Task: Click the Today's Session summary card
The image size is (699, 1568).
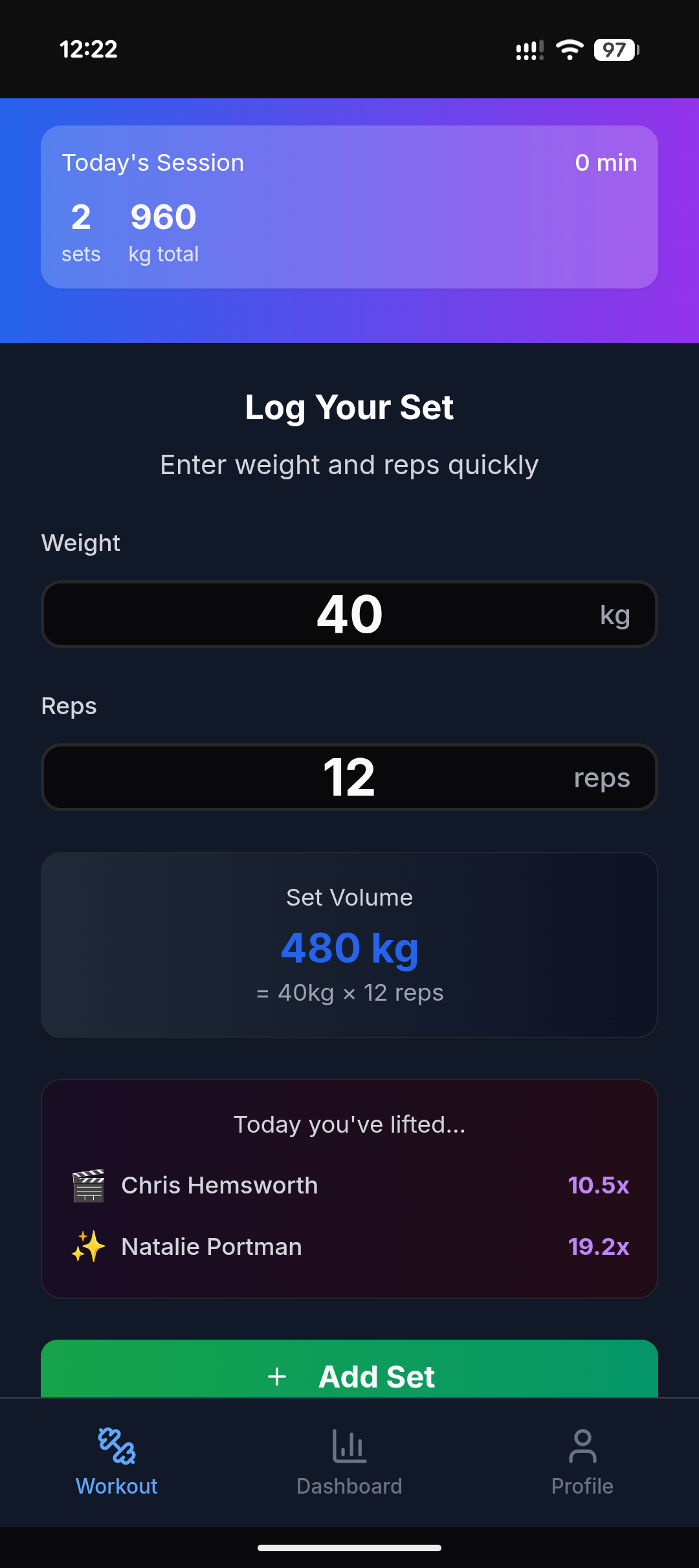Action: click(349, 207)
